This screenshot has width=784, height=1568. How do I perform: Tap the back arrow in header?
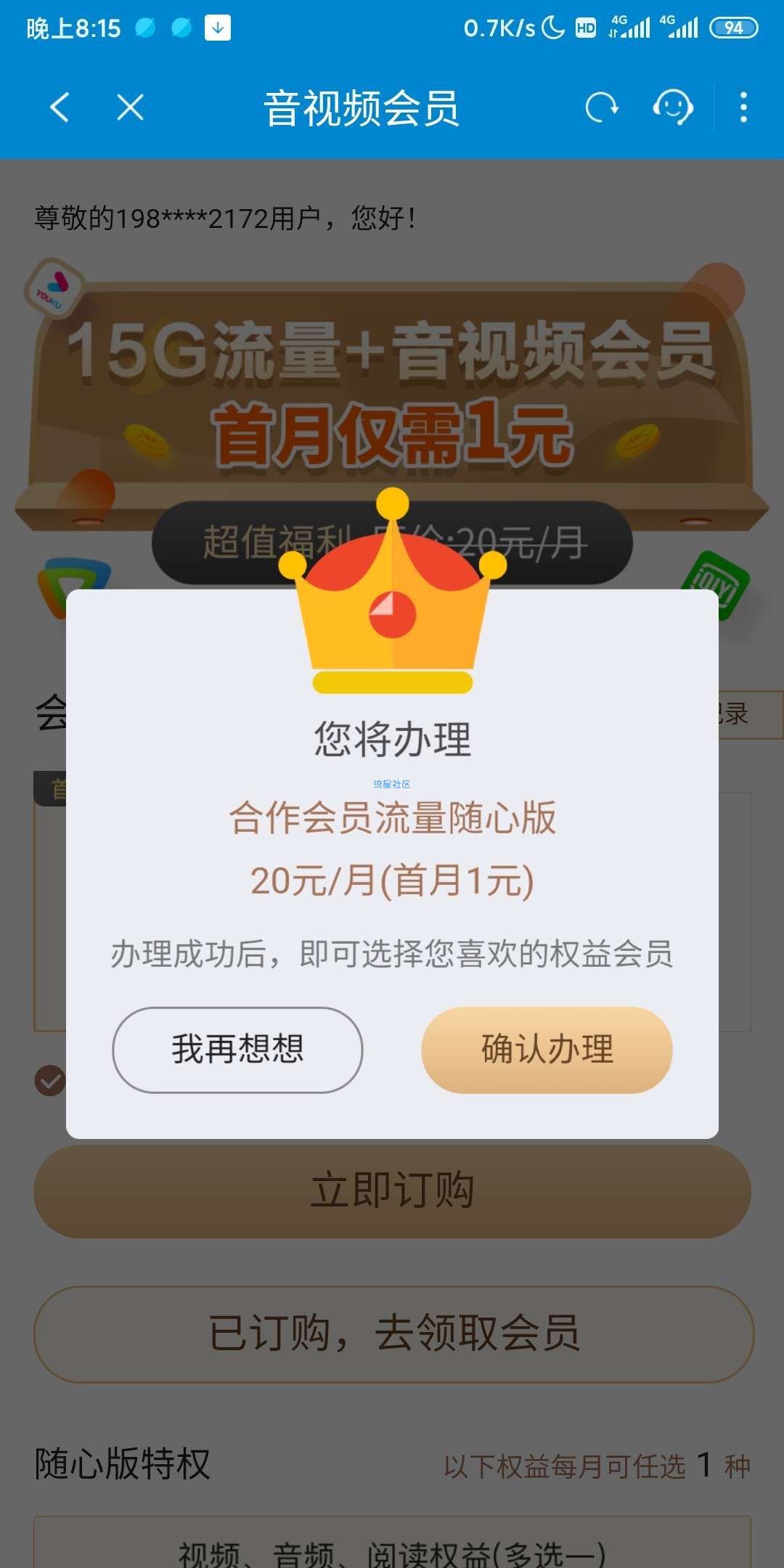pos(60,107)
